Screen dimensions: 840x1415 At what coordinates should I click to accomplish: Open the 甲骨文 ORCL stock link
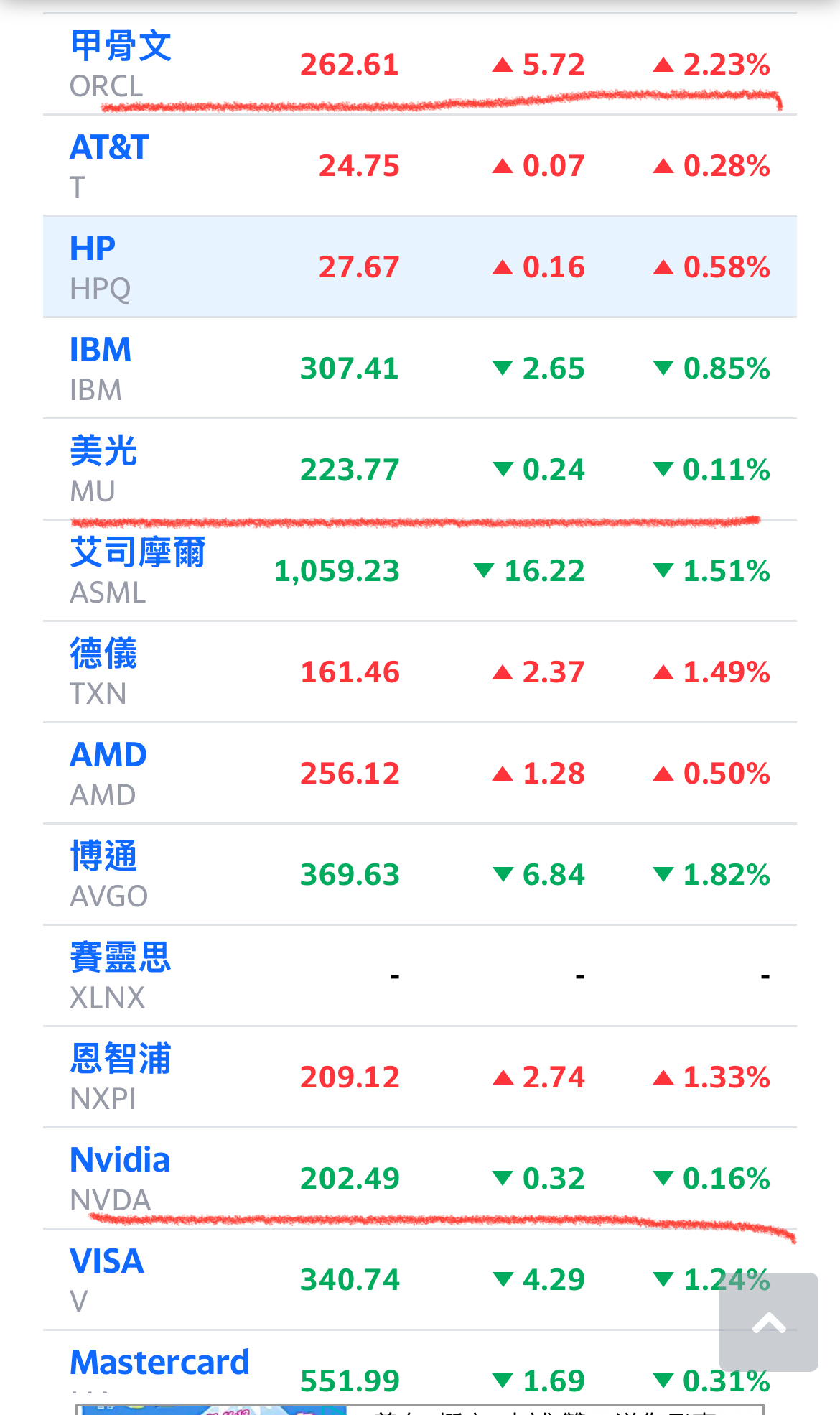pyautogui.click(x=121, y=46)
